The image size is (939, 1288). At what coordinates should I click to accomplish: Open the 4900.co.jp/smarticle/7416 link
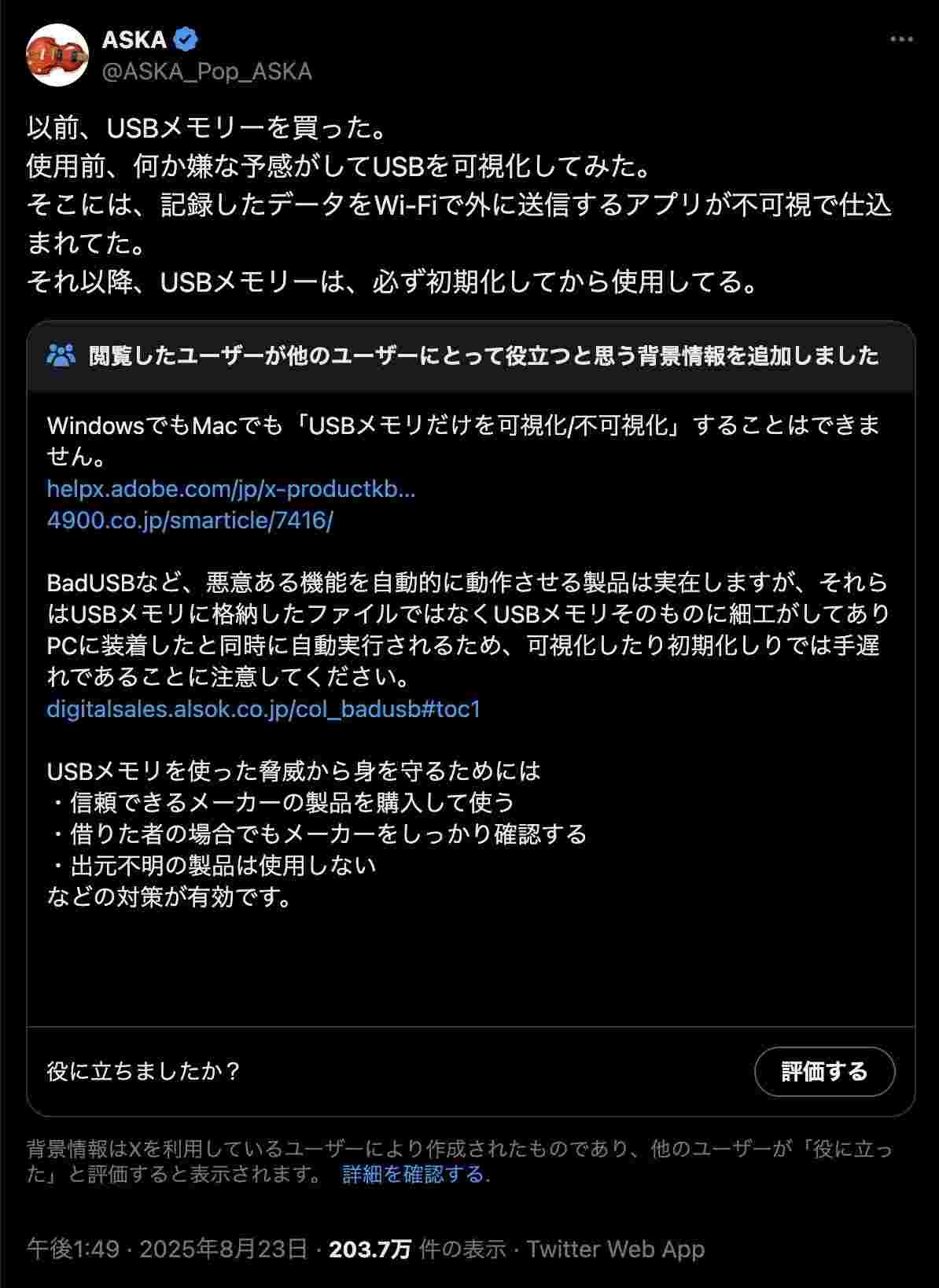[190, 521]
